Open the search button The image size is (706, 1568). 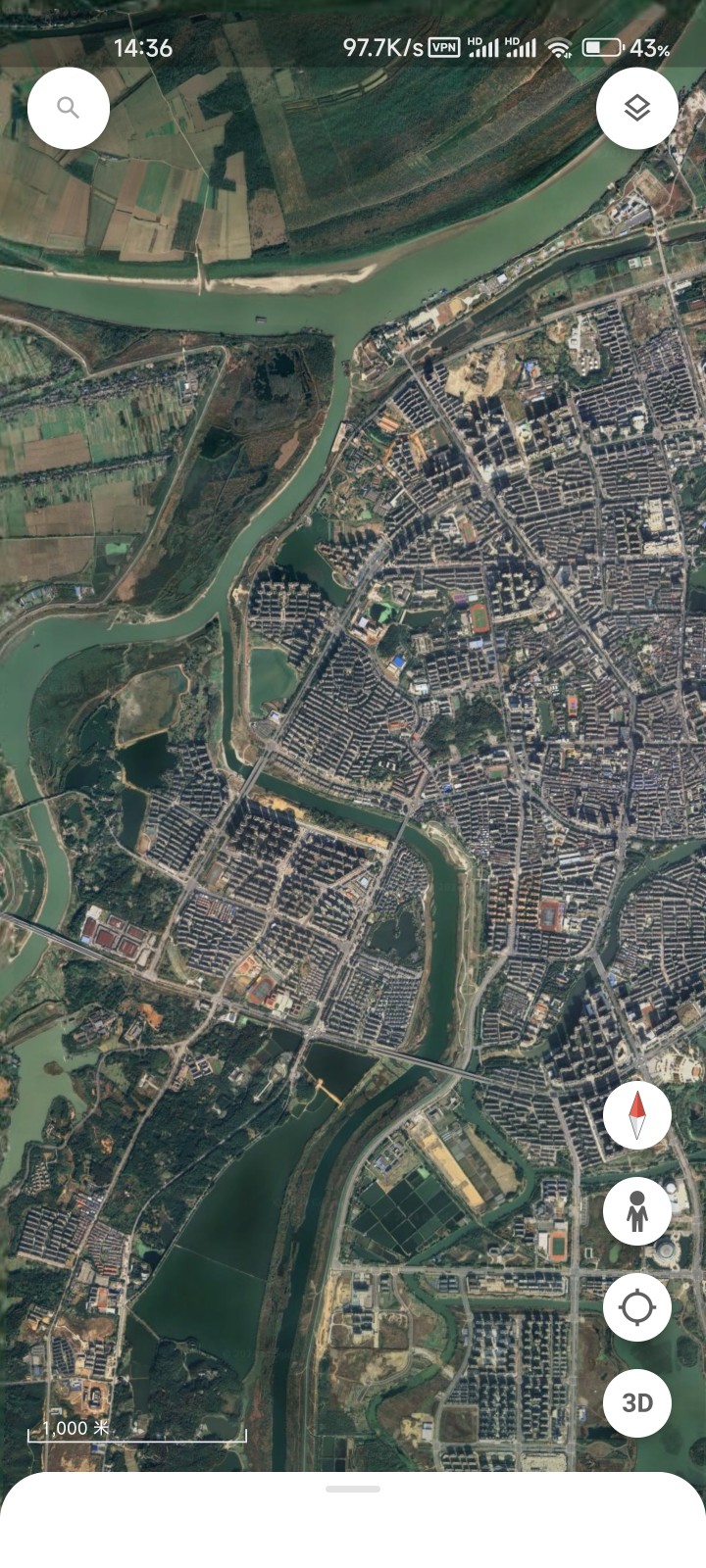[x=68, y=108]
